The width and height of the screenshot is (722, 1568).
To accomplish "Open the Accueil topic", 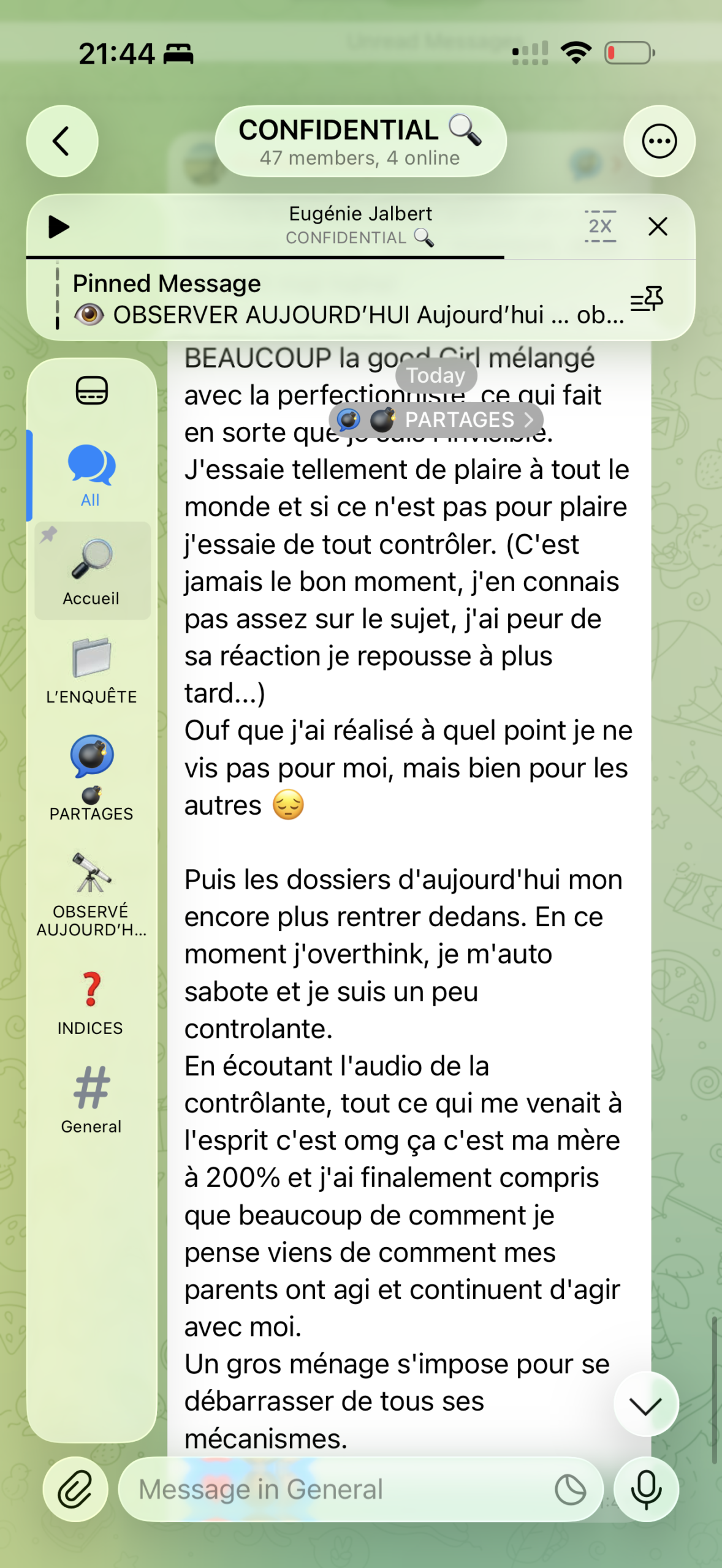I will point(92,571).
